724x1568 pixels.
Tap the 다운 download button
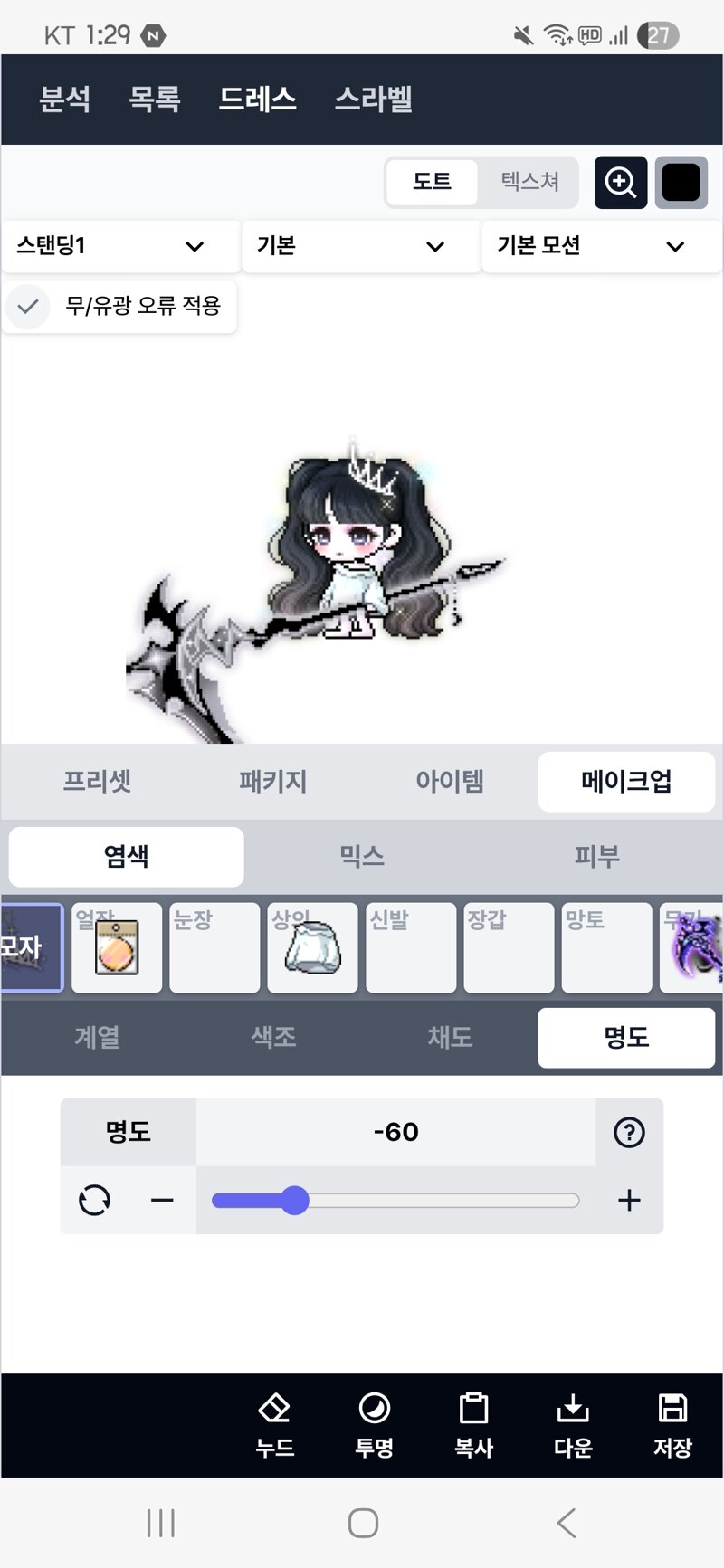573,1425
